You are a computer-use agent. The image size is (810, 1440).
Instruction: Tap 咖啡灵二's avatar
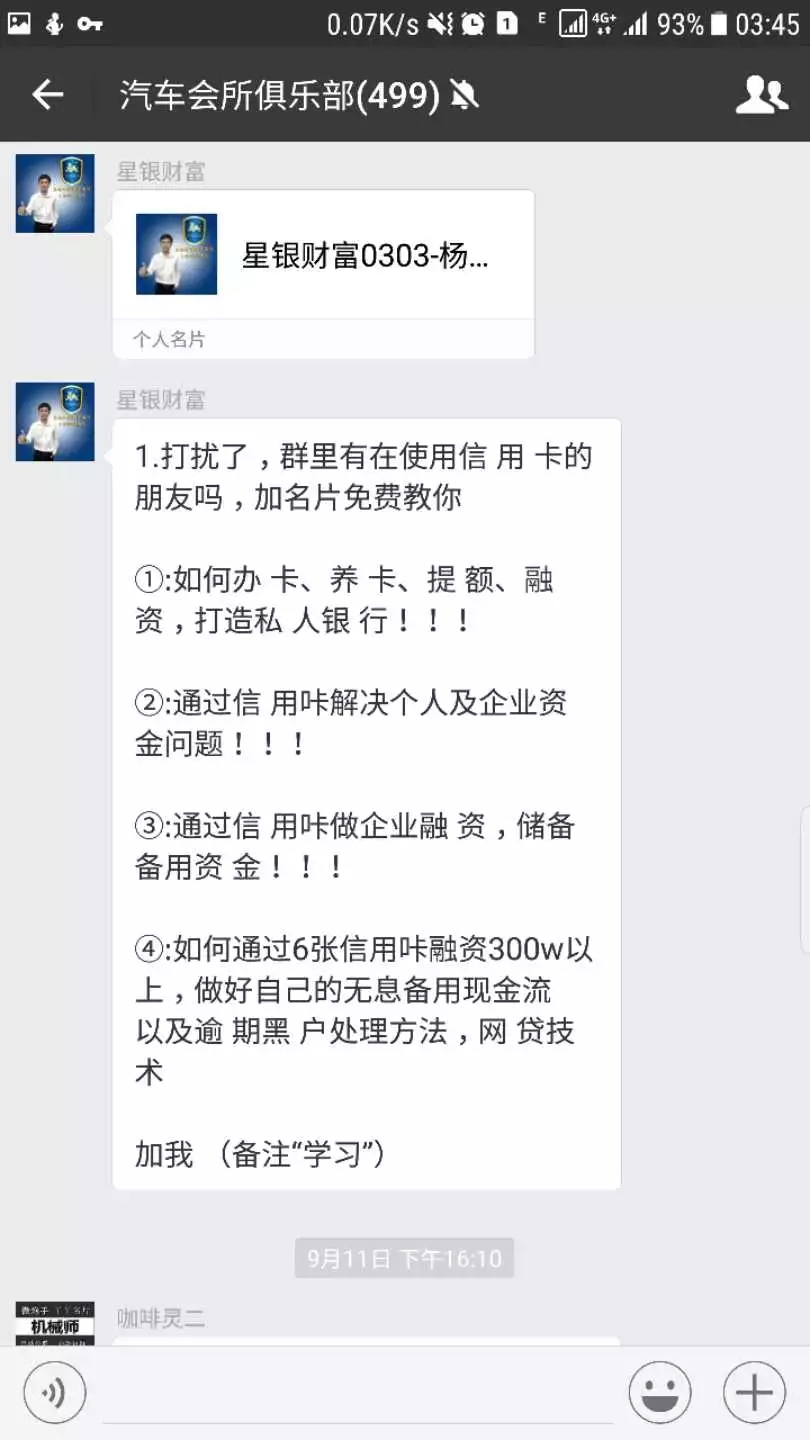(55, 1324)
